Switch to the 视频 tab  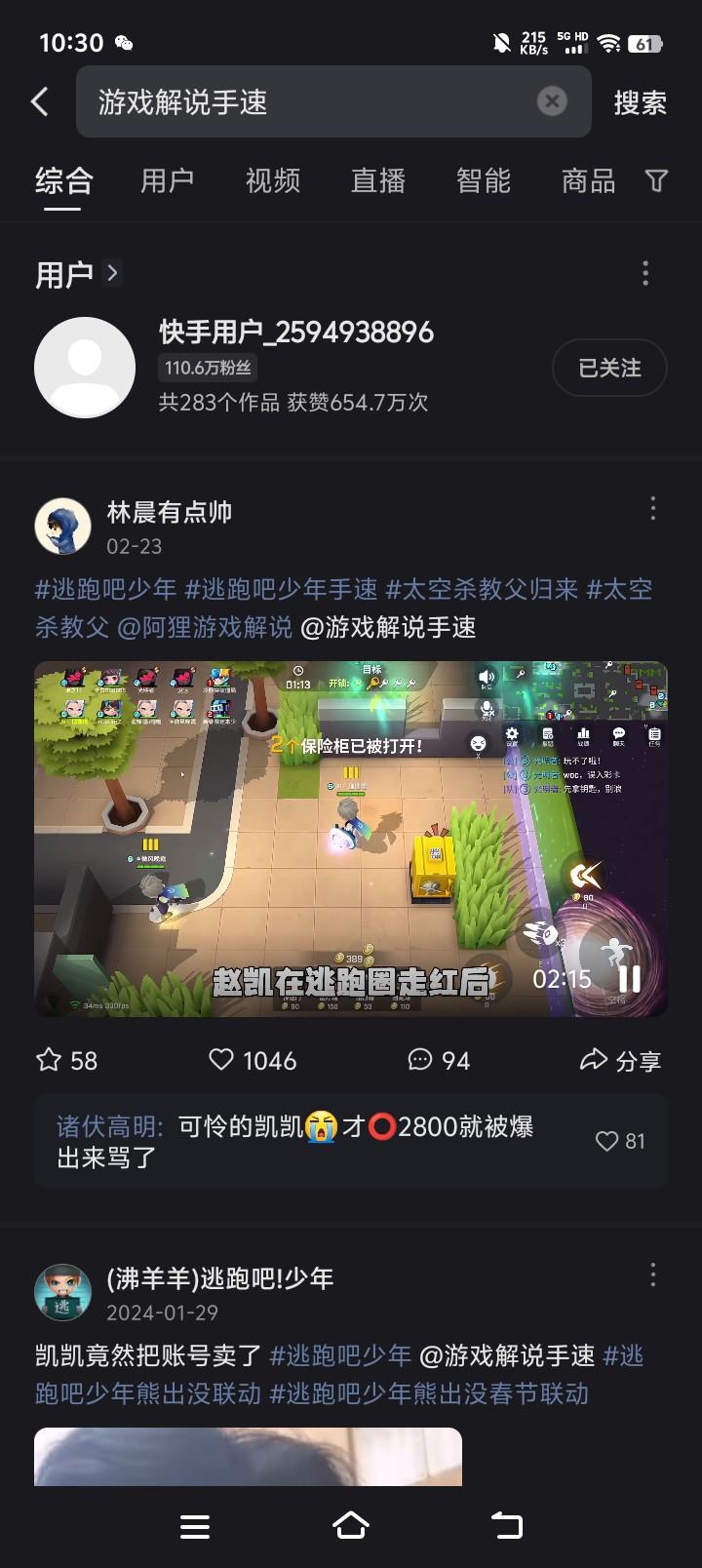[x=274, y=181]
